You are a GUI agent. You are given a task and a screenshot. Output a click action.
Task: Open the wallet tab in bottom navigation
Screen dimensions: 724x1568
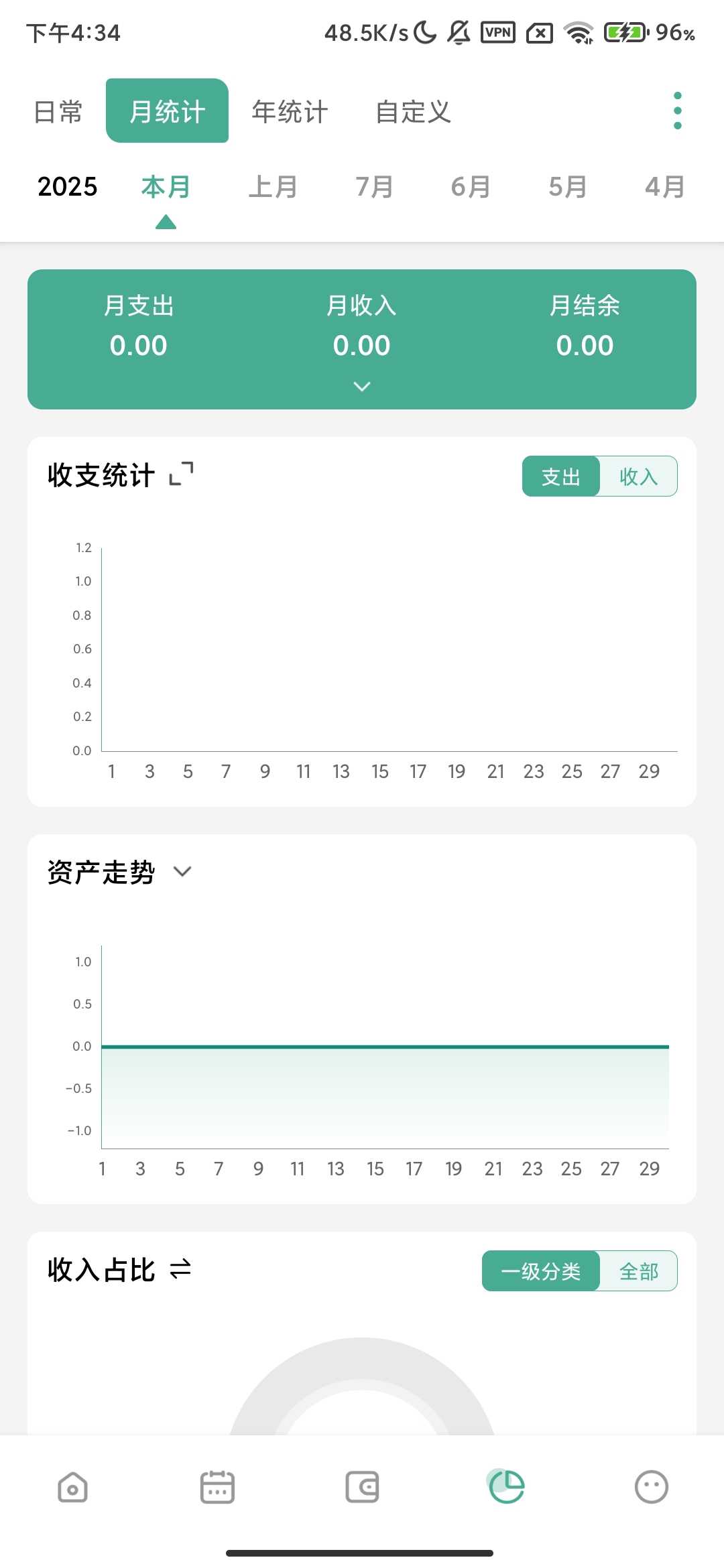[x=362, y=1487]
